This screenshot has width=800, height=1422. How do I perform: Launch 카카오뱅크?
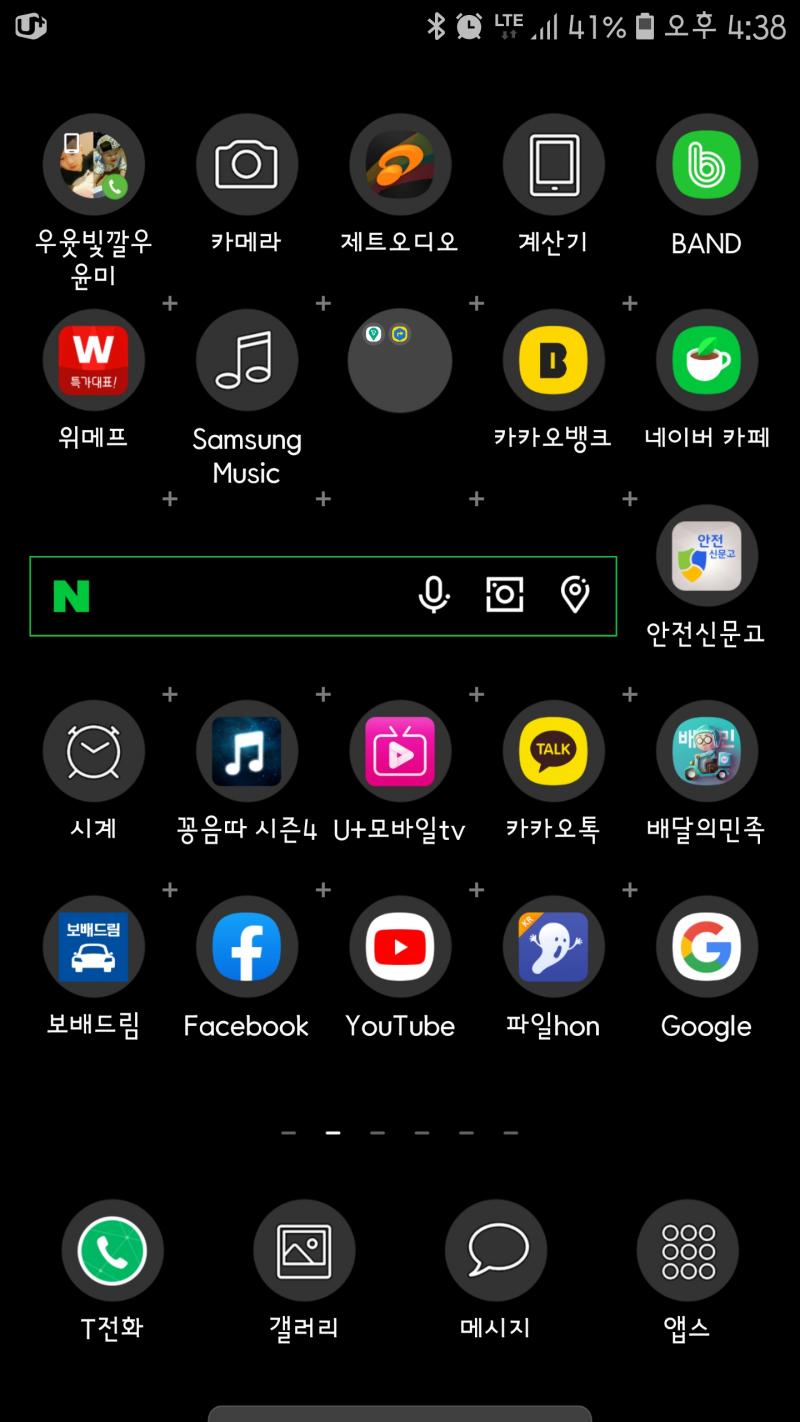[x=553, y=360]
